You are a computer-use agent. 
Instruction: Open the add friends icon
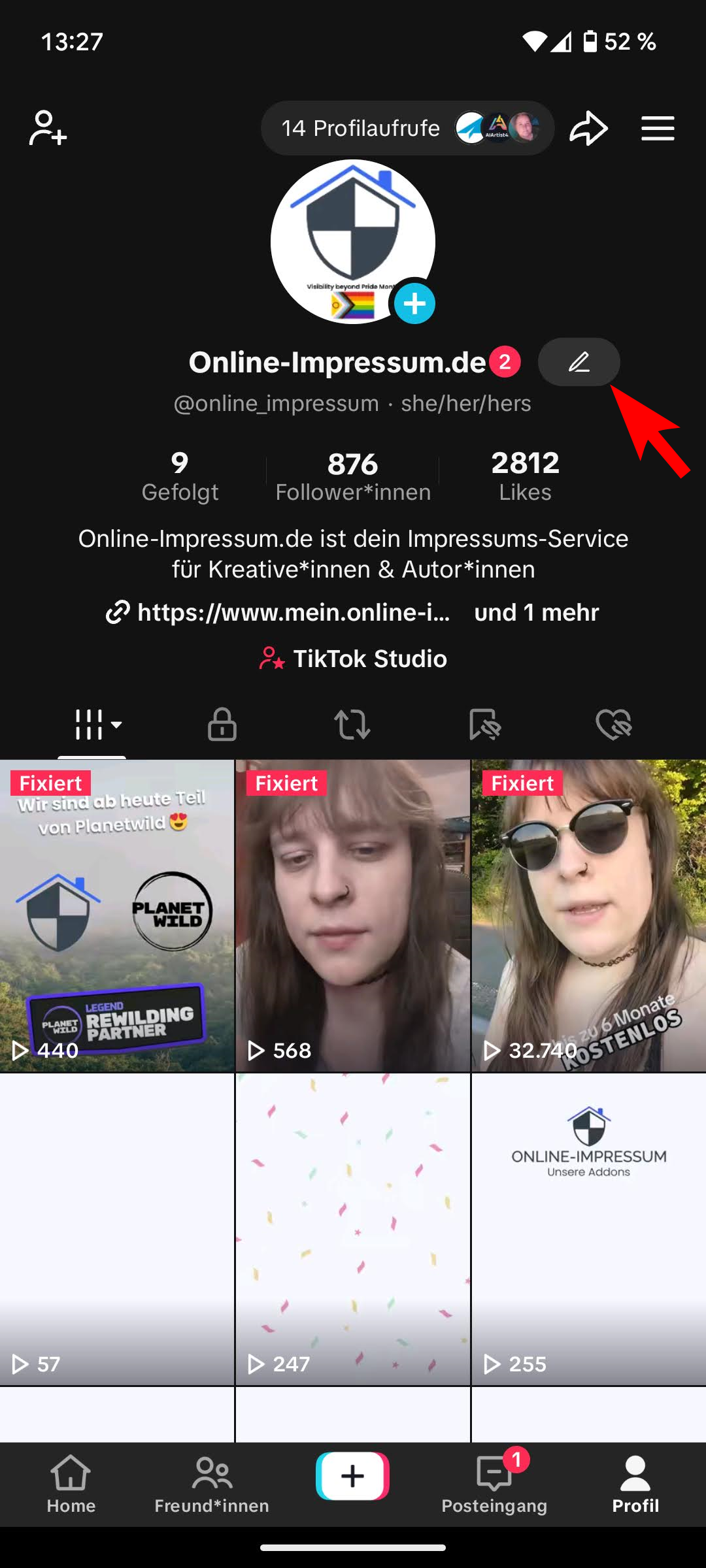coord(48,128)
